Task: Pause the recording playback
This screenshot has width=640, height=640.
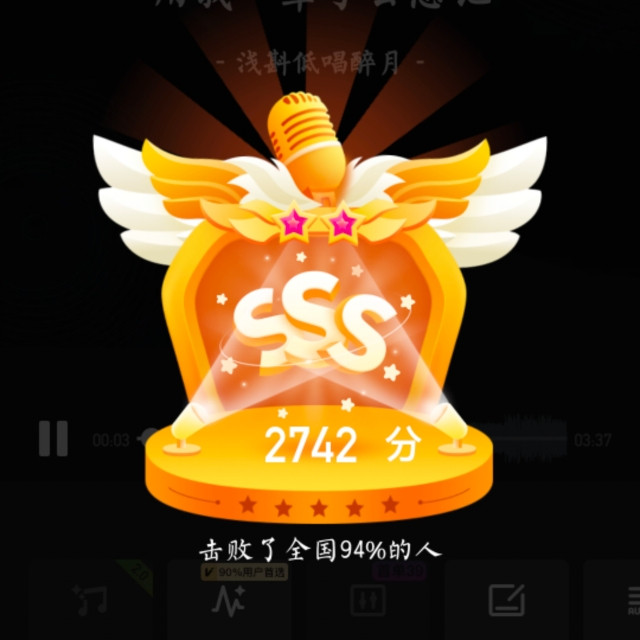Action: coord(53,438)
